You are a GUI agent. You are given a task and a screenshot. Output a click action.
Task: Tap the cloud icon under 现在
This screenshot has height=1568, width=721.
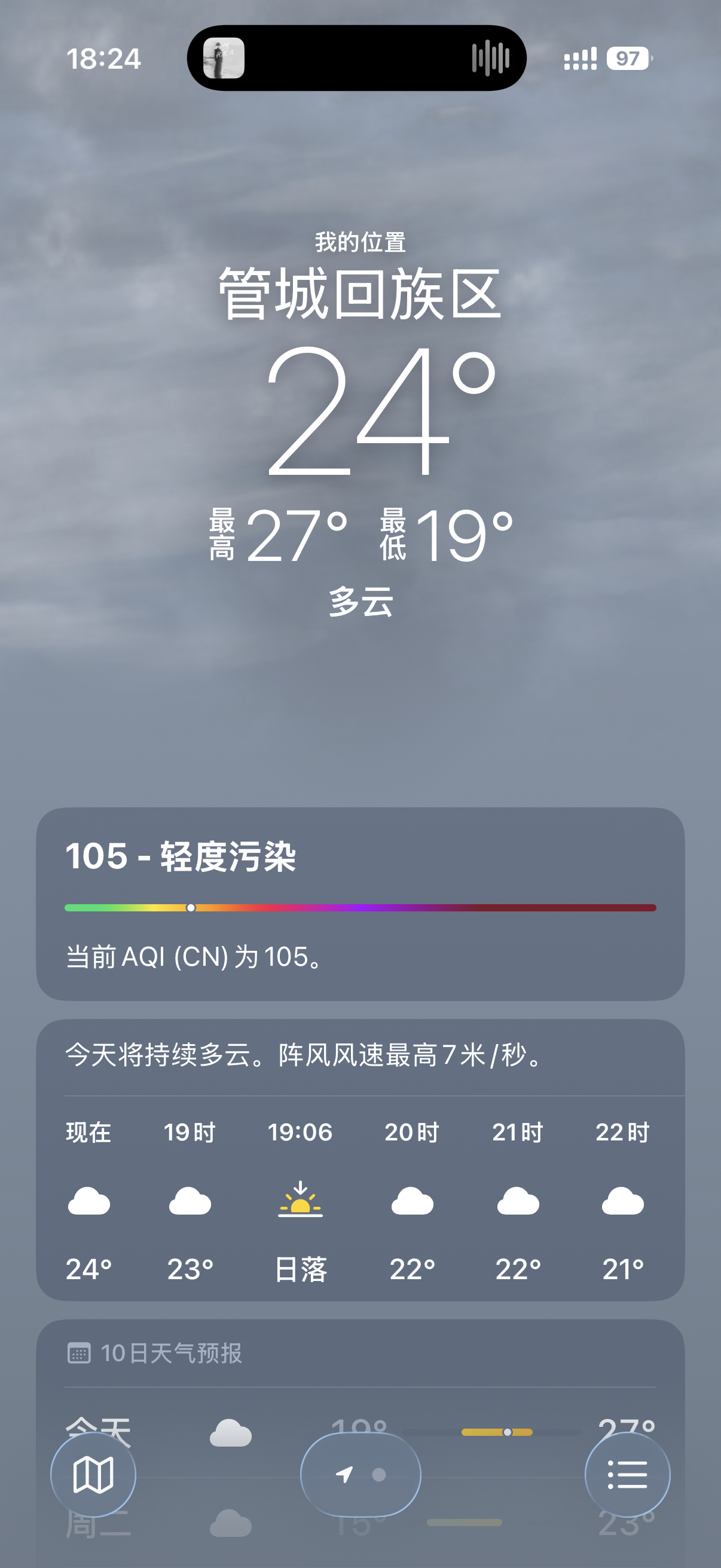89,1200
